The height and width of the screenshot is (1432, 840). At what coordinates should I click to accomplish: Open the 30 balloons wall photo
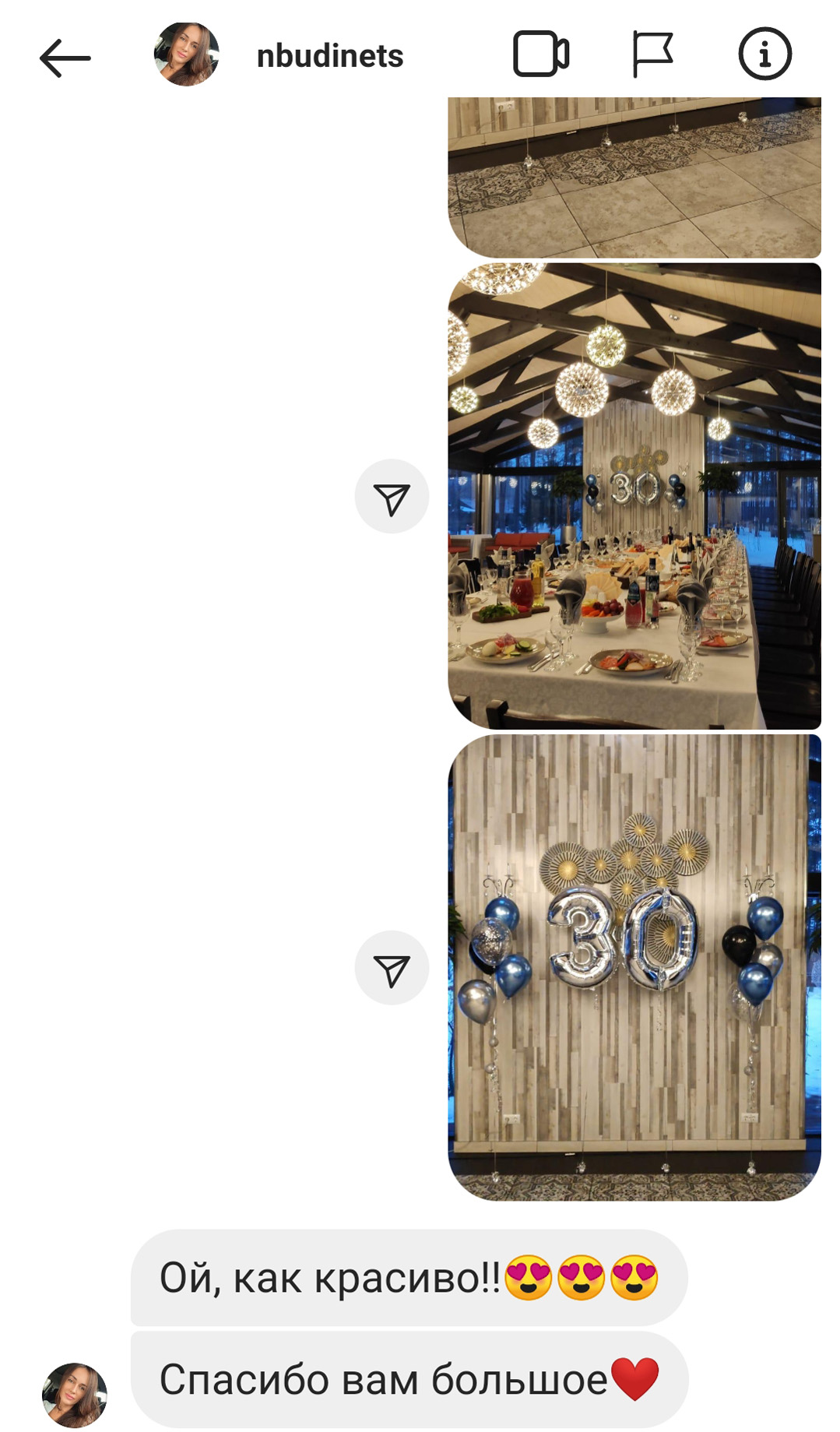click(x=634, y=967)
